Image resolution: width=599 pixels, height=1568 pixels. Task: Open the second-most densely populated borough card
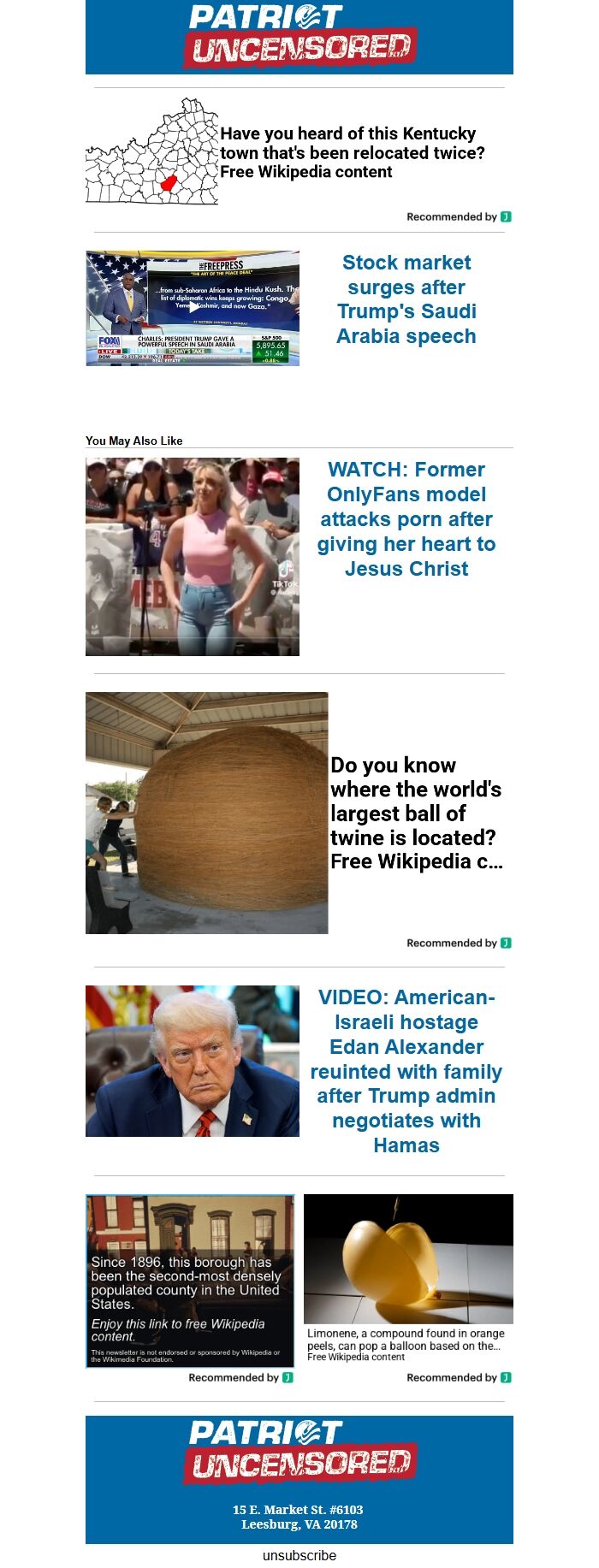coord(190,1281)
